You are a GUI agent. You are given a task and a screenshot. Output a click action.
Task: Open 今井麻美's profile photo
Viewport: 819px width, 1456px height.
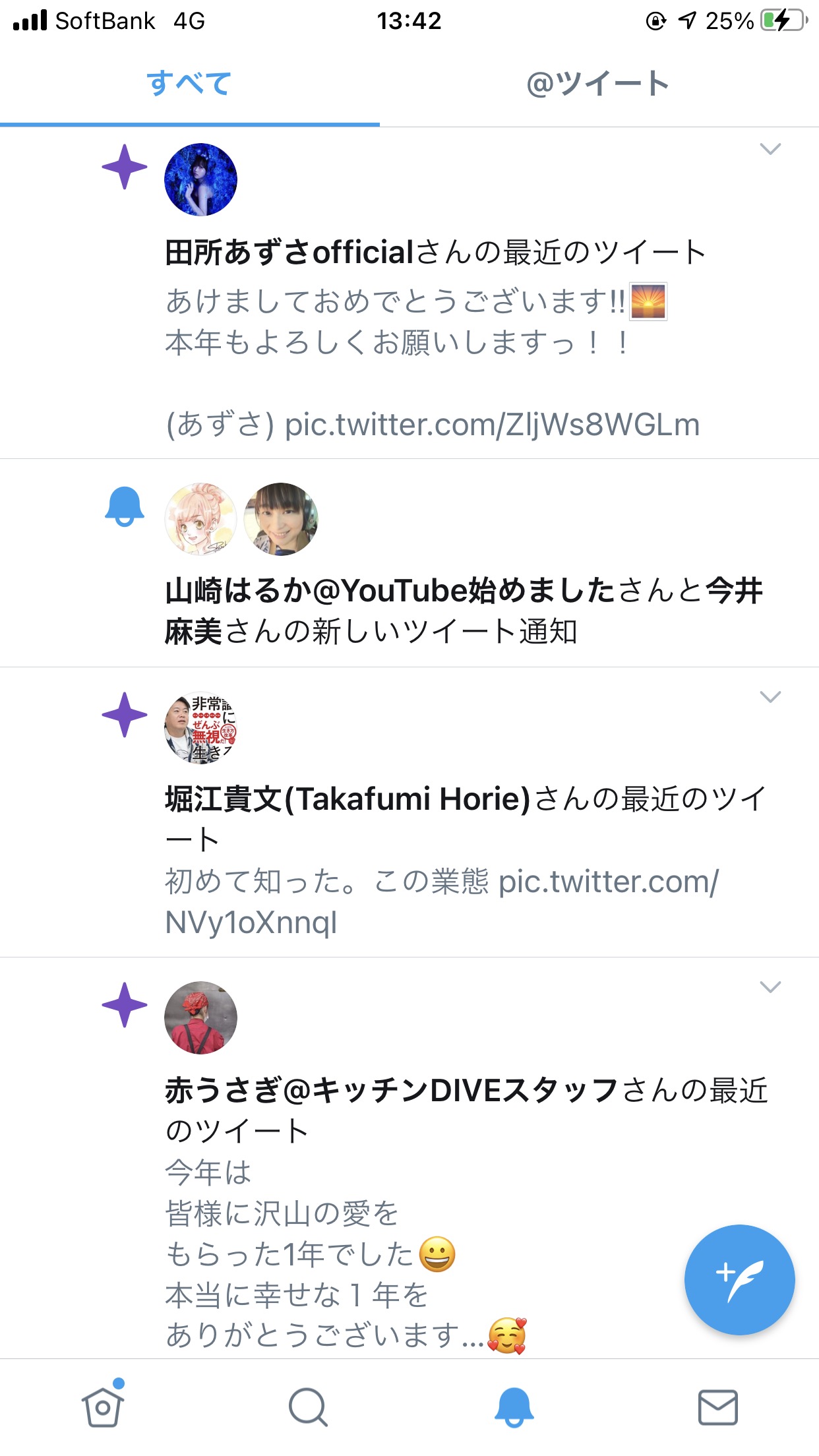tap(281, 519)
